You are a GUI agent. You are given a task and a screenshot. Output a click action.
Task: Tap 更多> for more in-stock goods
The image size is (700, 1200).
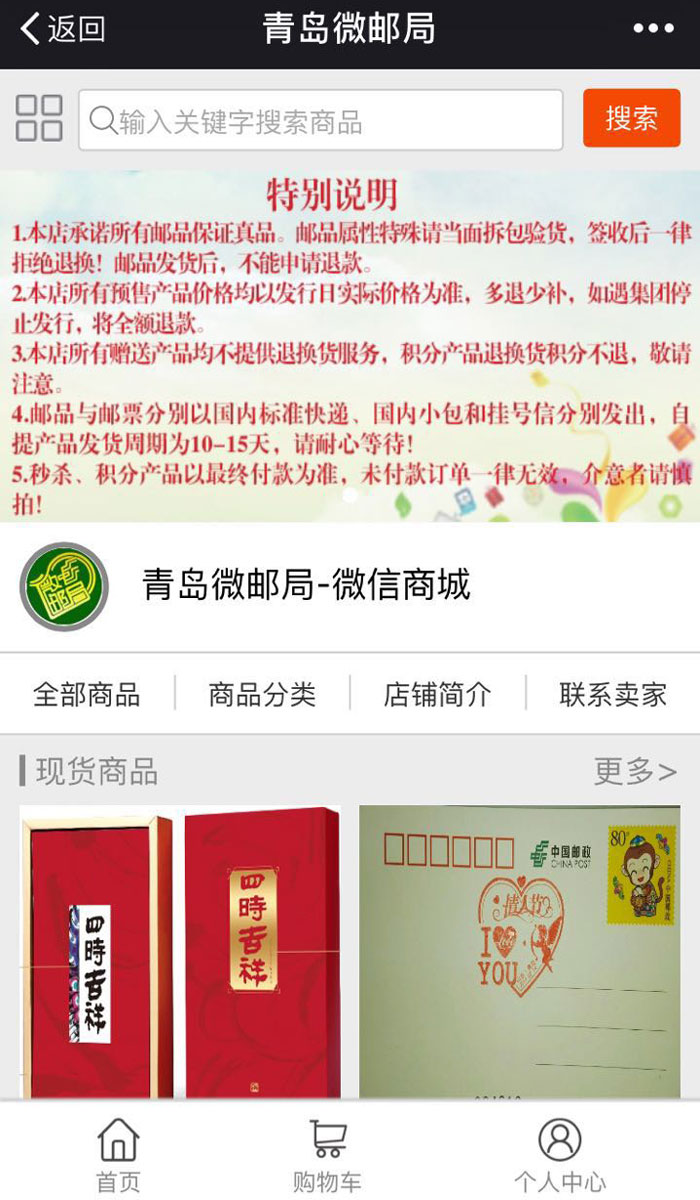pos(635,771)
